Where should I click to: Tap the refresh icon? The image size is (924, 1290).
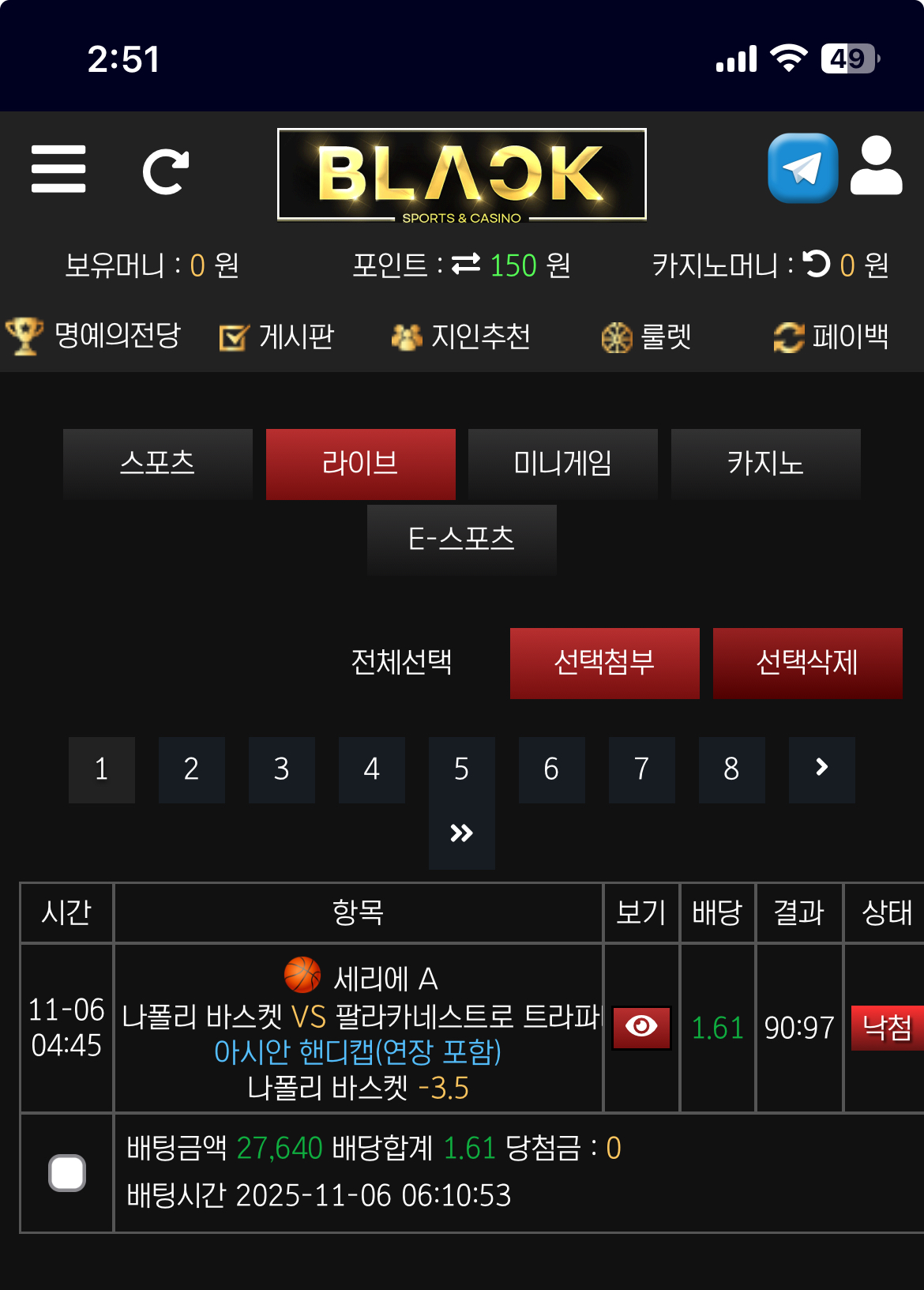pyautogui.click(x=166, y=171)
